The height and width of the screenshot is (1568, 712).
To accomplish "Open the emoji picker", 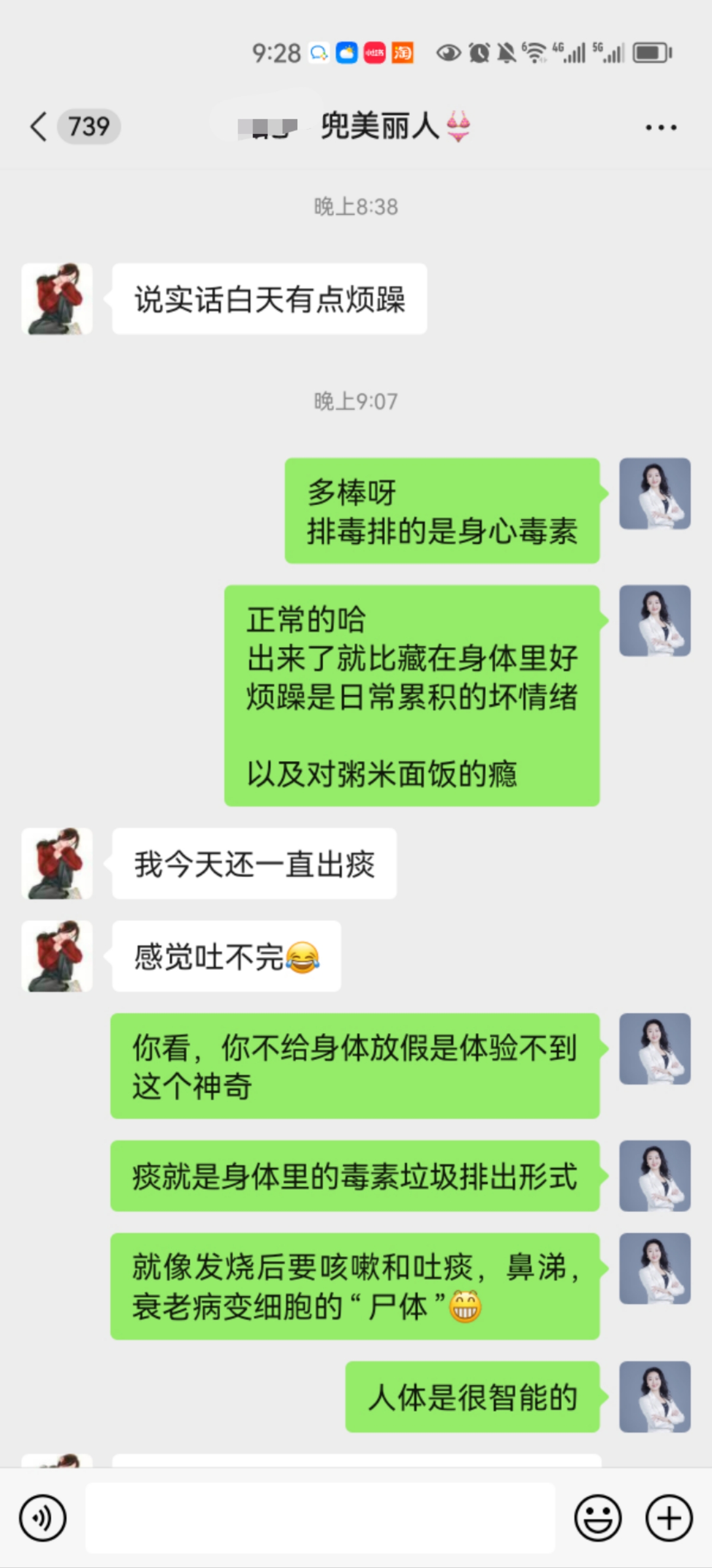I will (x=597, y=1518).
